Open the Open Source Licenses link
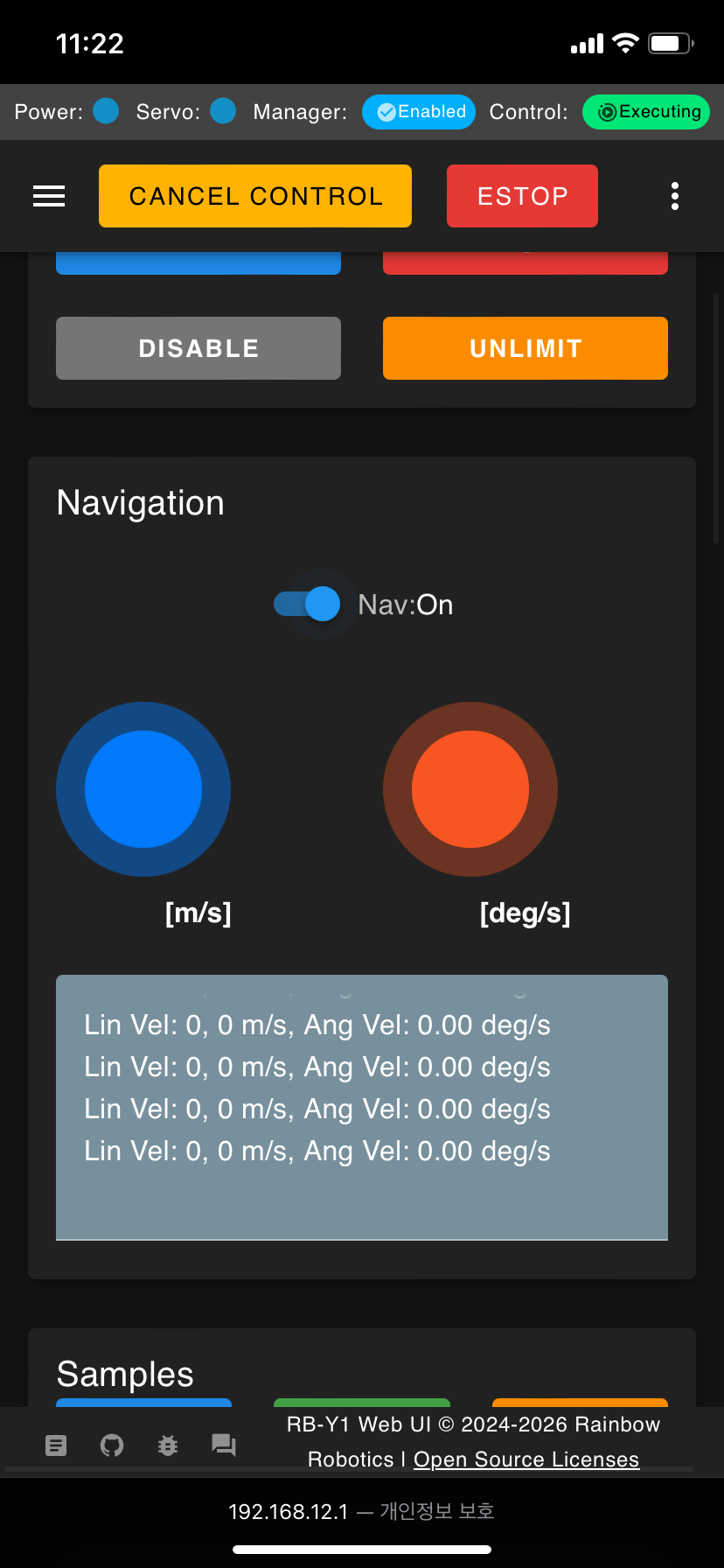 pyautogui.click(x=526, y=1459)
